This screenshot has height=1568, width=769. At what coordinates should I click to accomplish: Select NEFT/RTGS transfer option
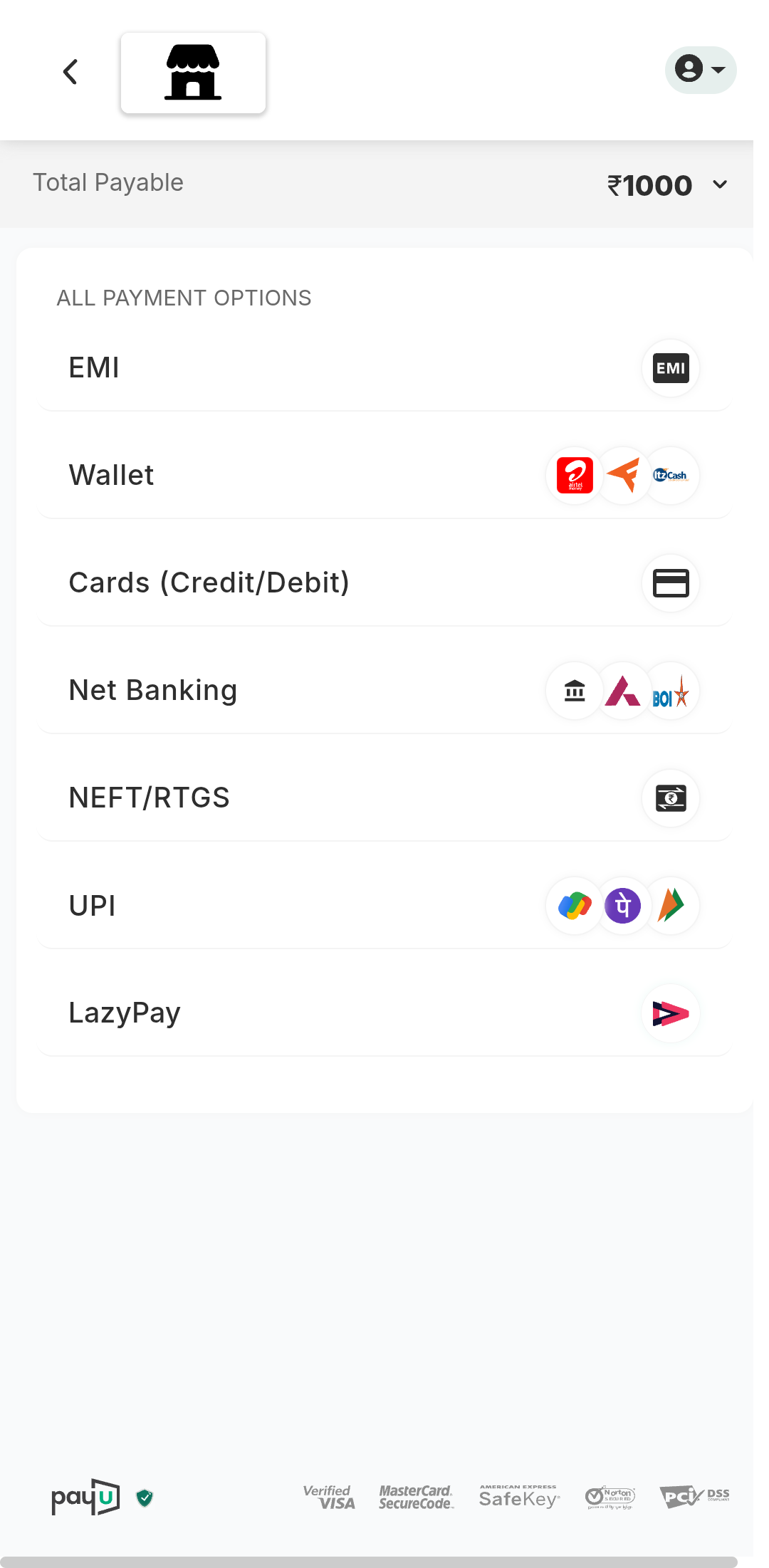384,798
